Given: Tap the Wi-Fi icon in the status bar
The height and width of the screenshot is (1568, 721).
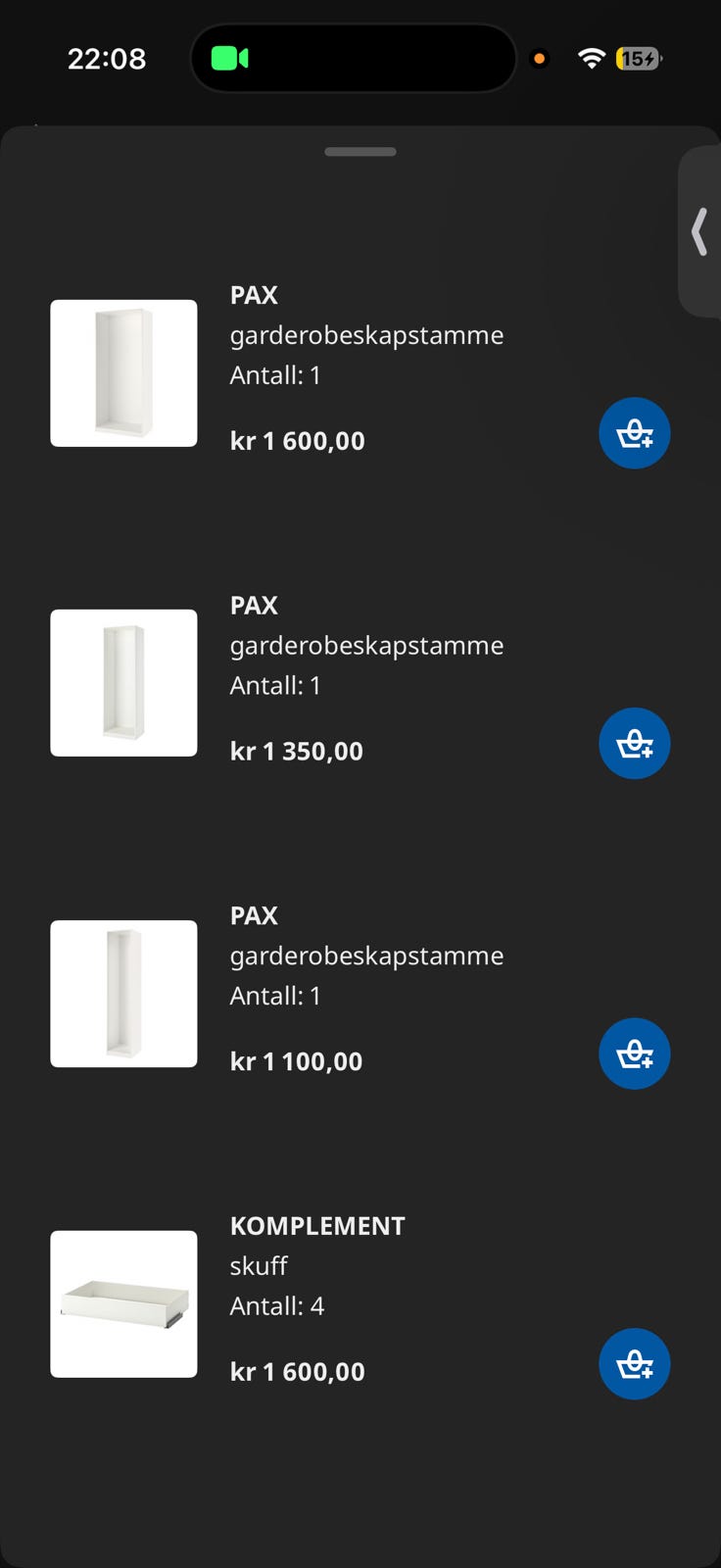Looking at the screenshot, I should (x=591, y=58).
